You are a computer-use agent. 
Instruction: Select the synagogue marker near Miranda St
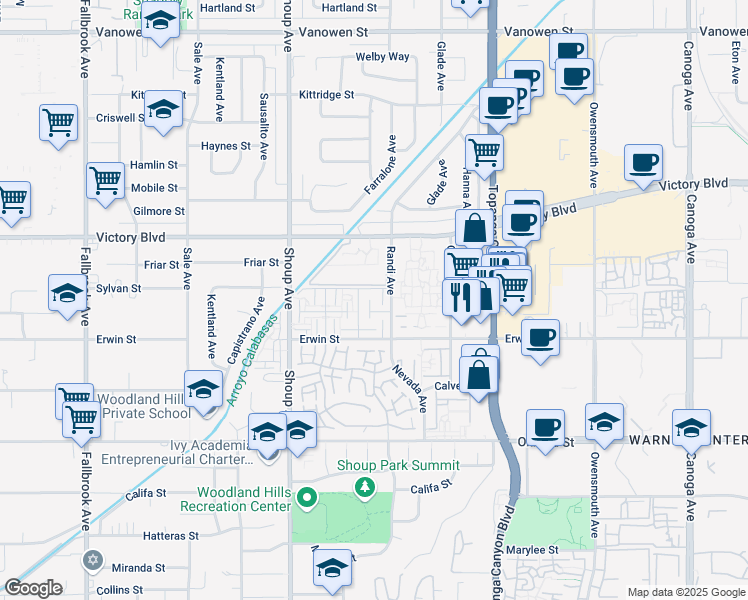[x=93, y=559]
